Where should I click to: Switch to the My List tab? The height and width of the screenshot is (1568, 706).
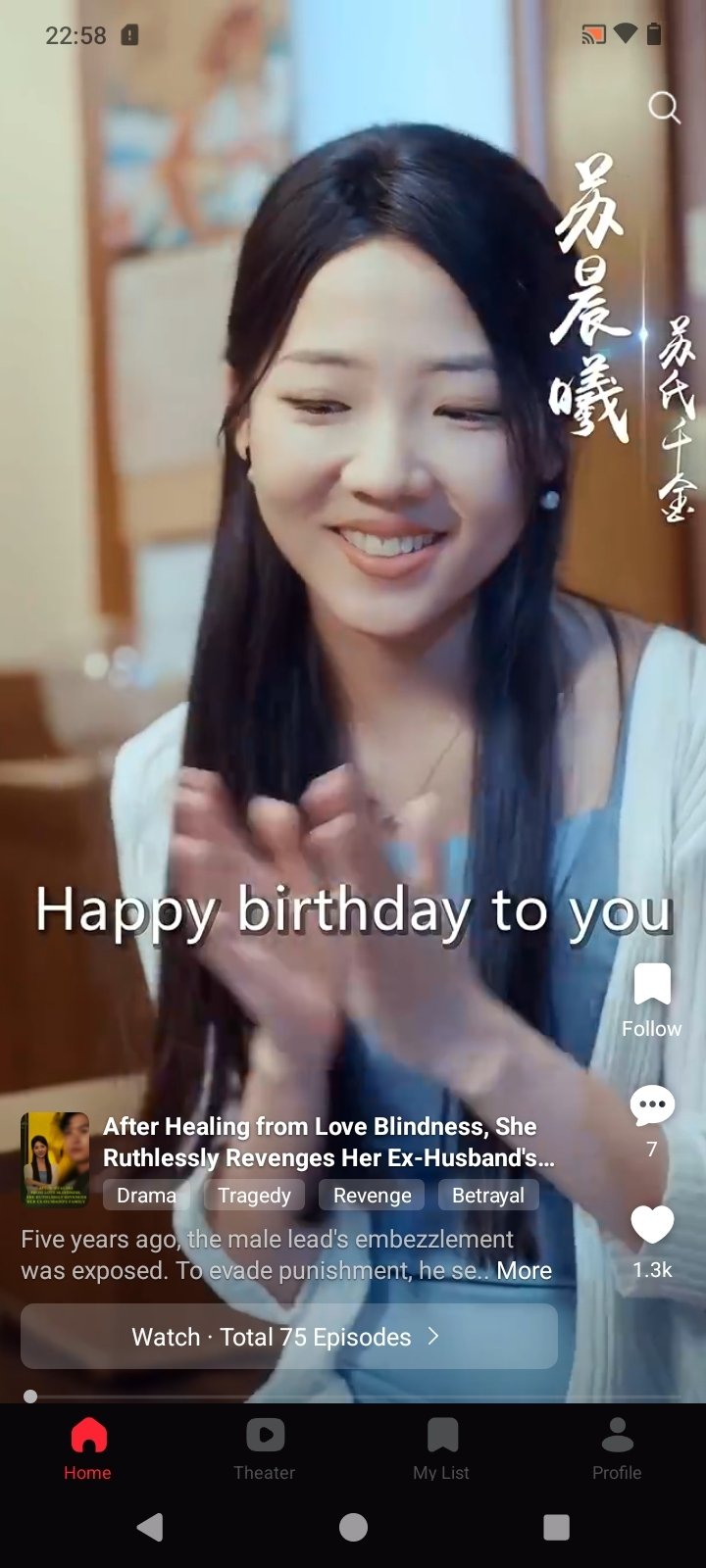coord(441,1448)
